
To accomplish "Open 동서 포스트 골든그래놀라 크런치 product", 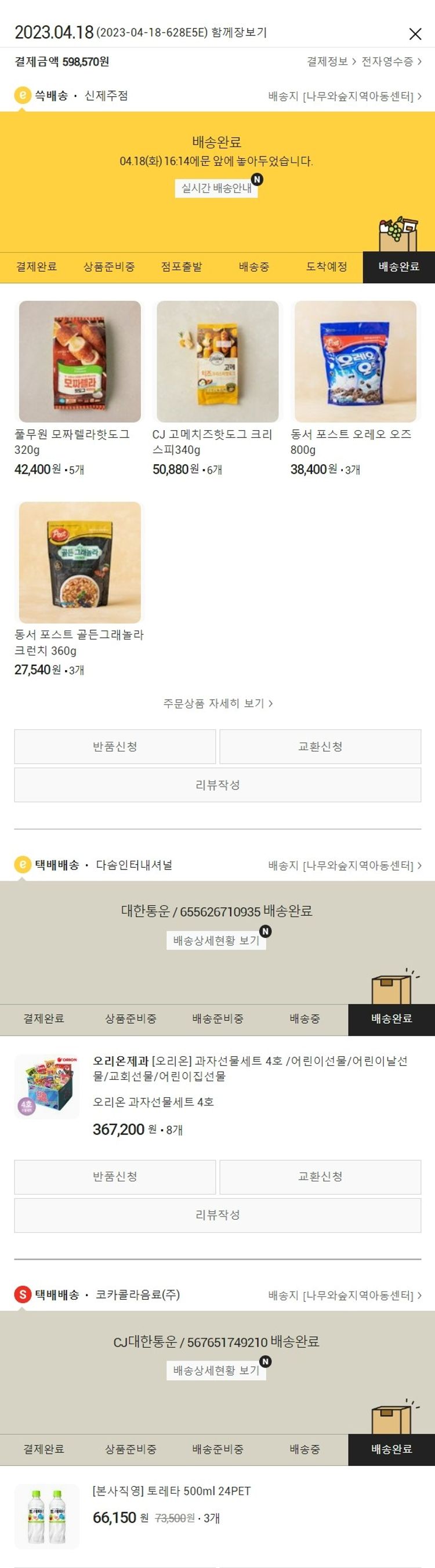I will 79,562.
